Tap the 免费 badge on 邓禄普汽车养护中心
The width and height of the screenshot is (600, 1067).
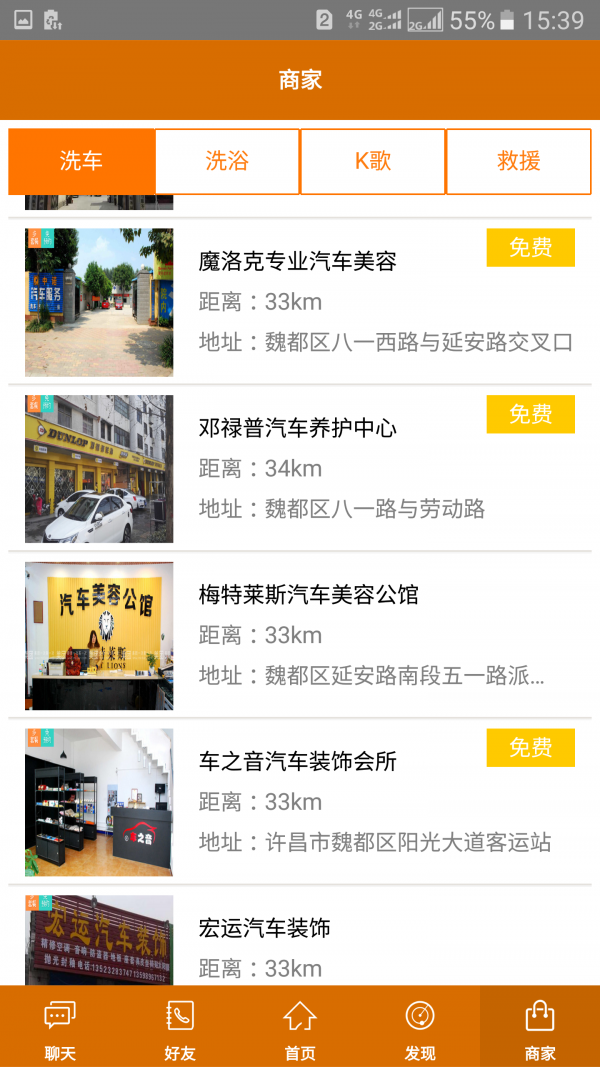click(530, 414)
